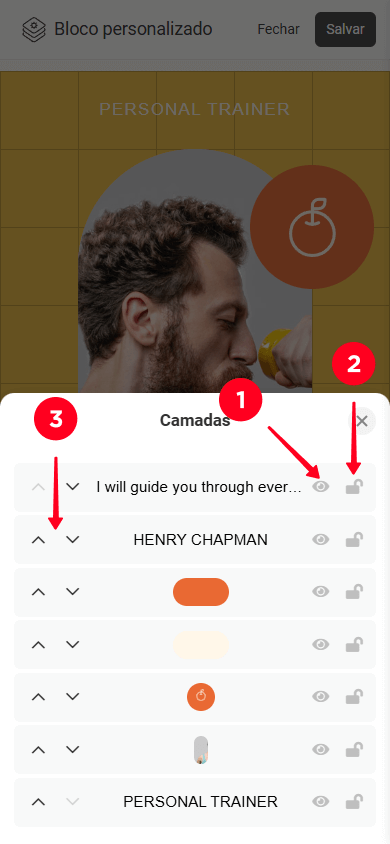
Task: Lock the cream pill shape layer
Action: [354, 644]
